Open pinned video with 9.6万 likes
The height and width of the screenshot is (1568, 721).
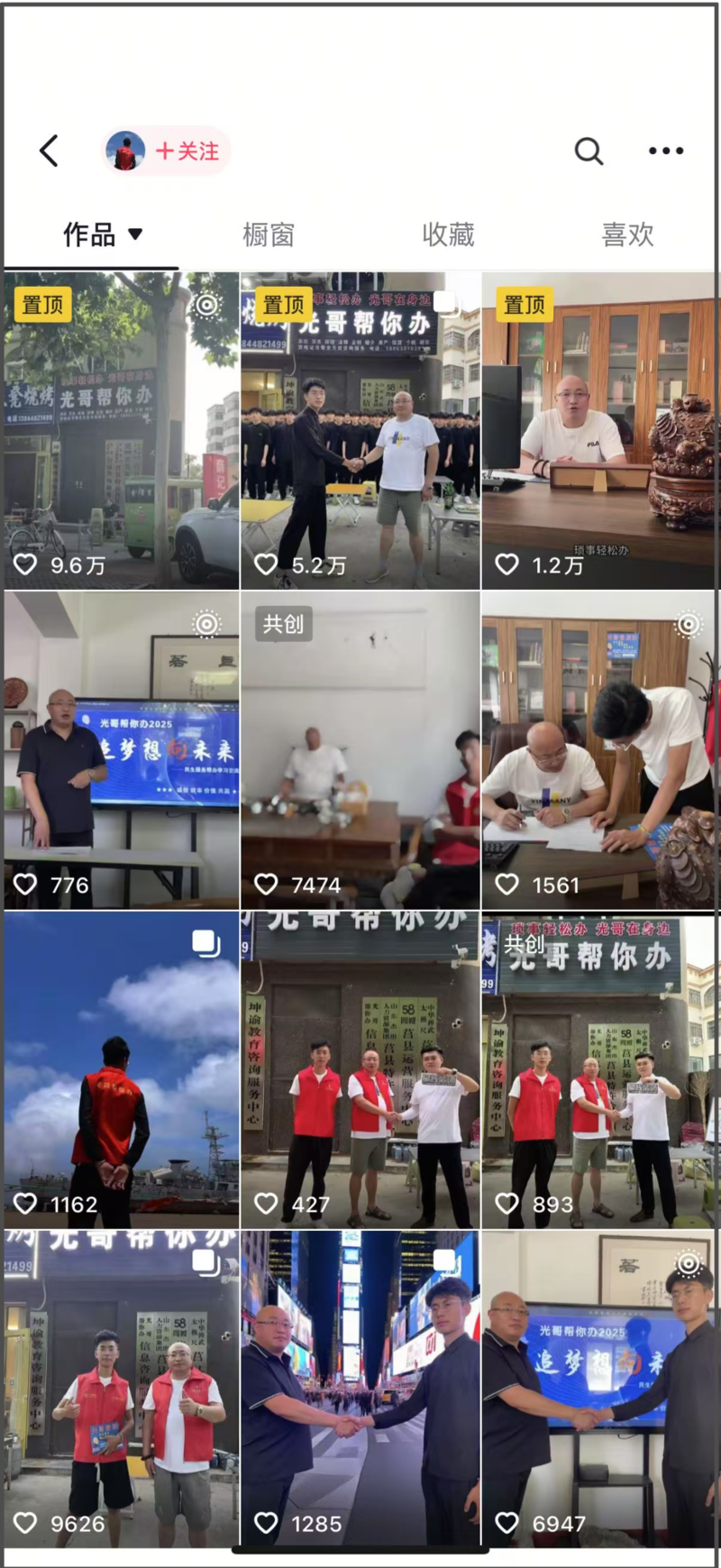click(122, 430)
